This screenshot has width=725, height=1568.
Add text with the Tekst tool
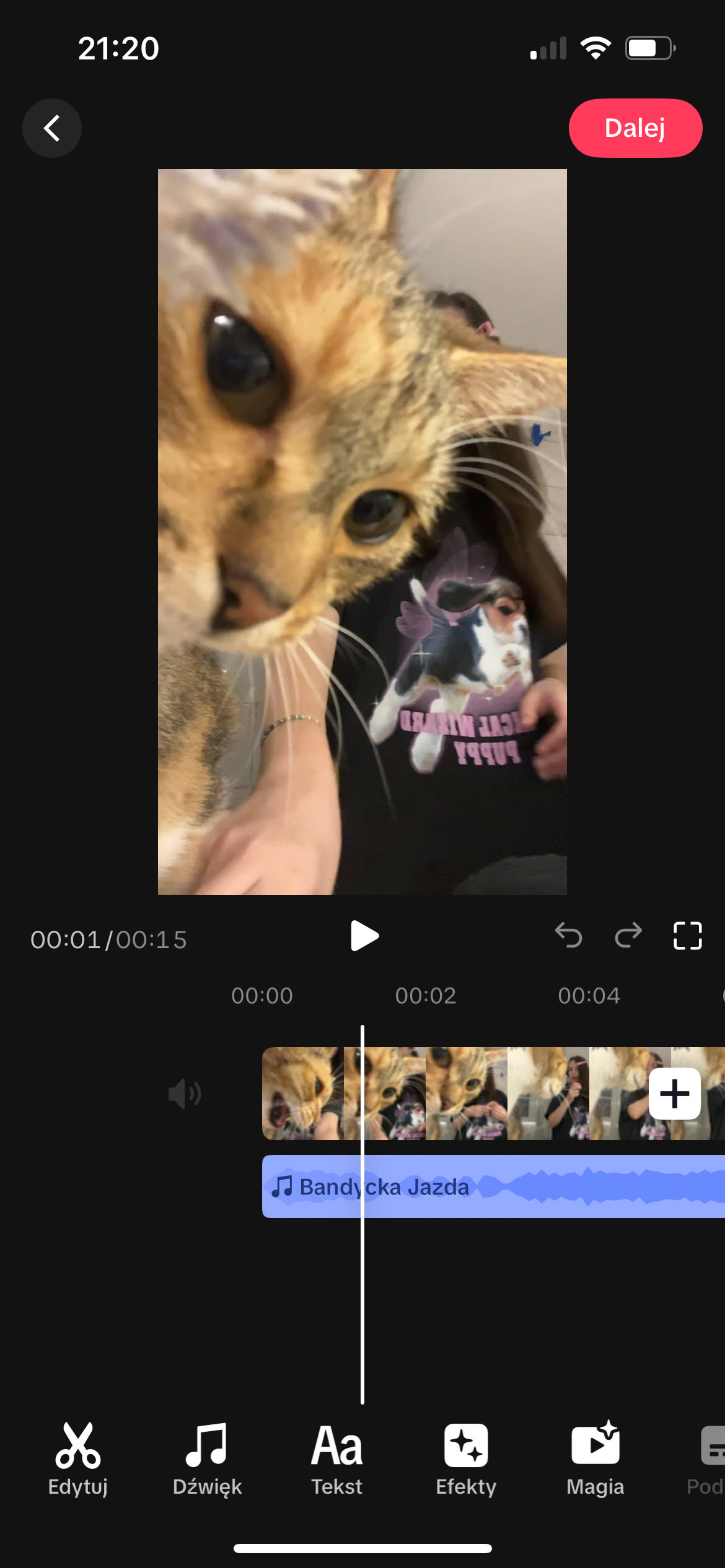[x=336, y=1458]
